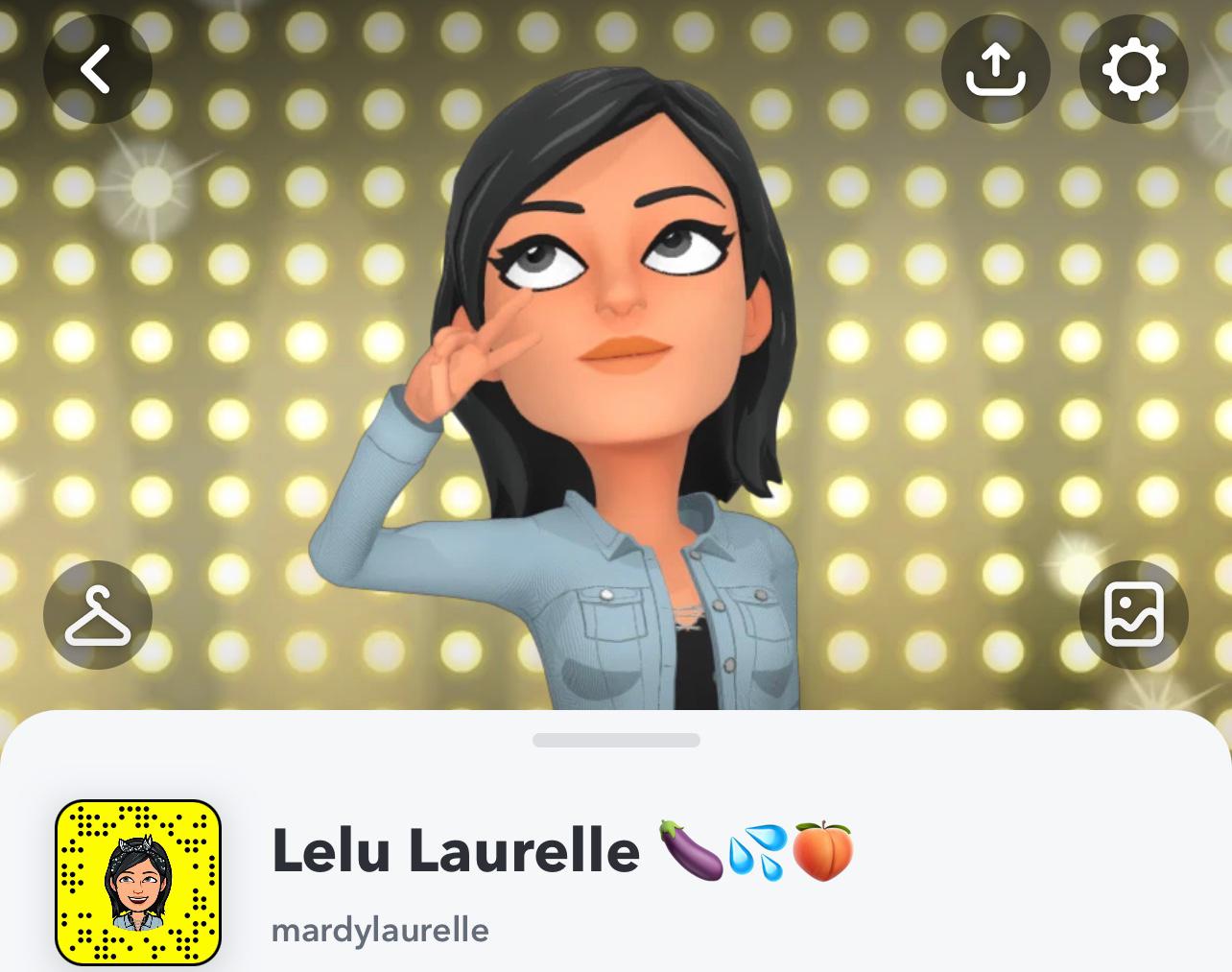This screenshot has width=1232, height=972.
Task: Change Bitmoji outfit with hanger icon
Action: (x=97, y=614)
